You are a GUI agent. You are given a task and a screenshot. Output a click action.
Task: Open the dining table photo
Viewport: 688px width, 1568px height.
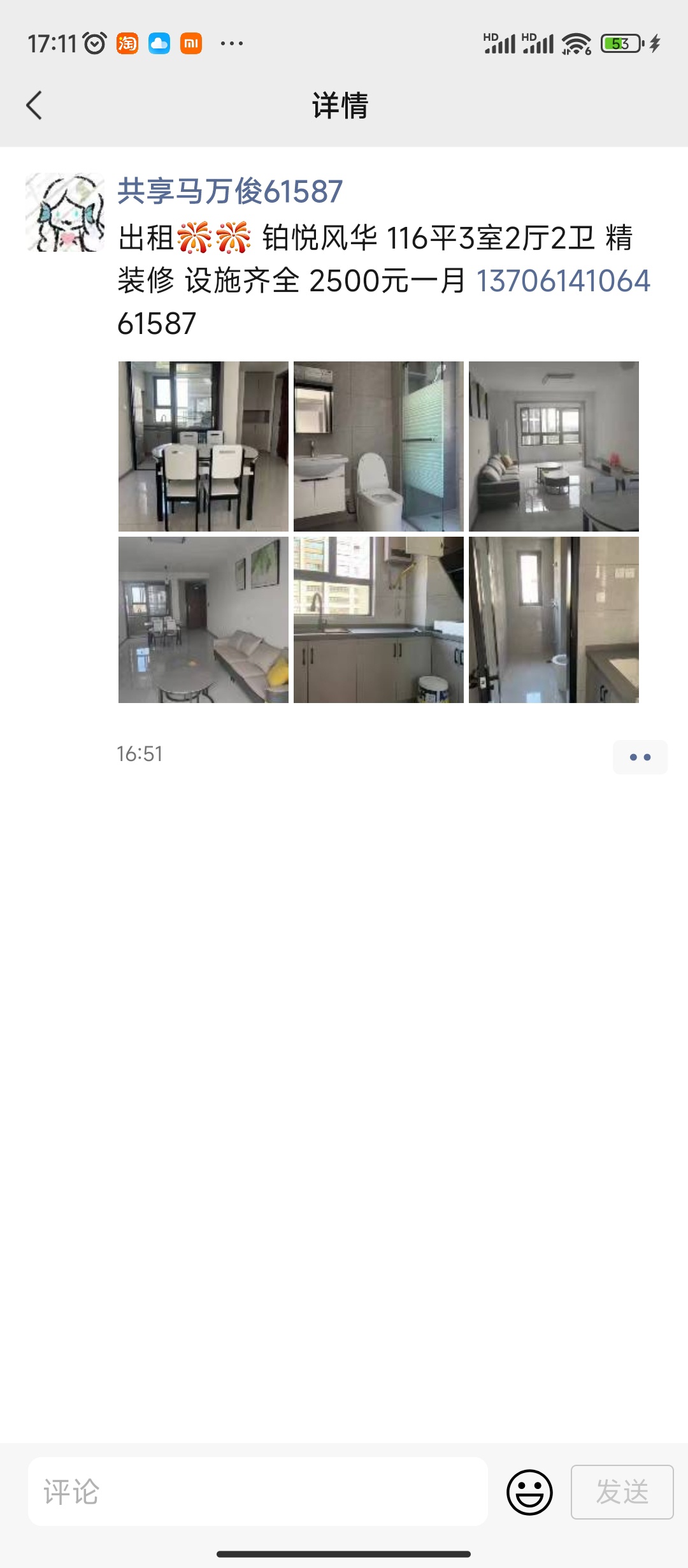[203, 446]
